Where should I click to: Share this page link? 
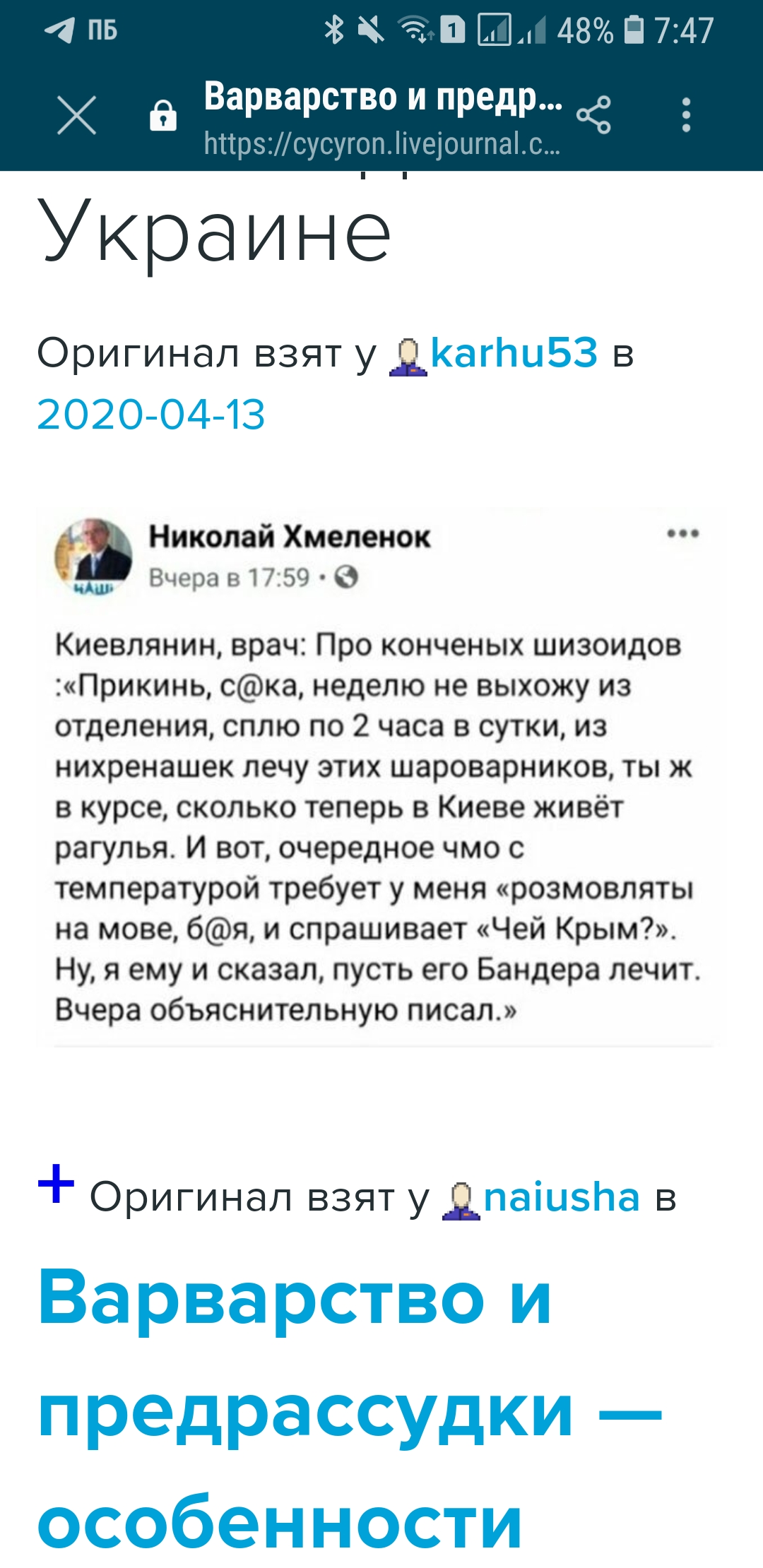pyautogui.click(x=593, y=115)
